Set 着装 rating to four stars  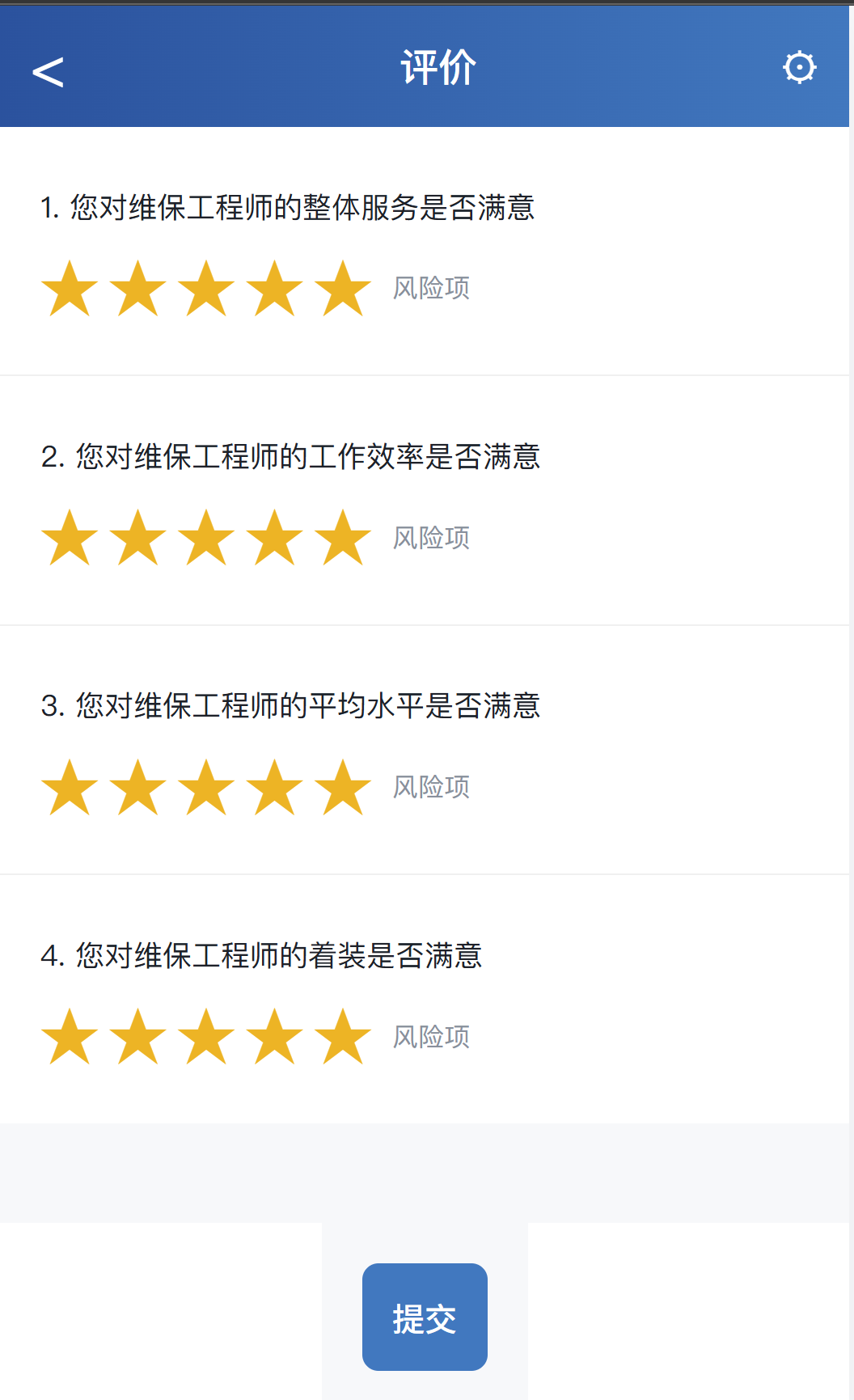275,1037
